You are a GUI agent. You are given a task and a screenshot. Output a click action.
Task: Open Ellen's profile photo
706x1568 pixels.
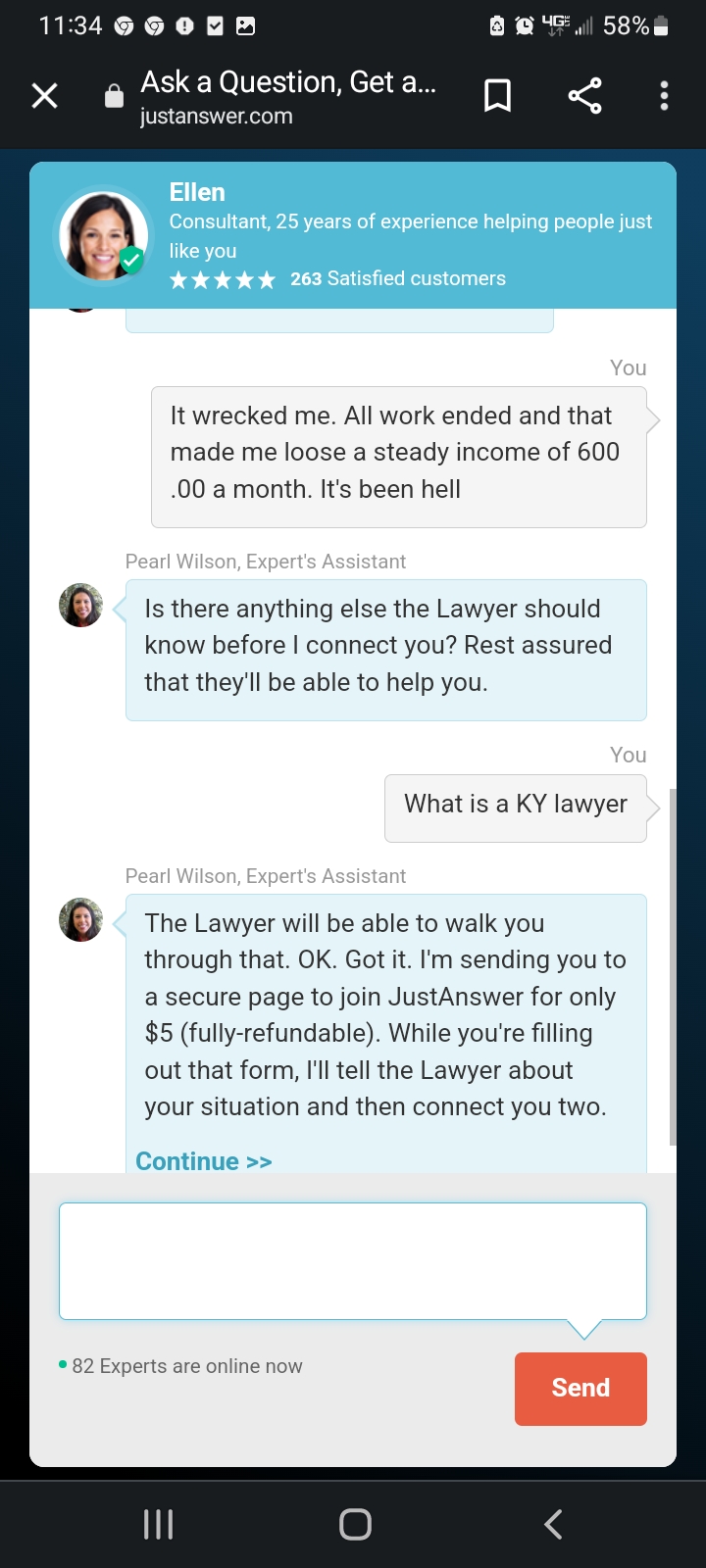click(x=102, y=233)
